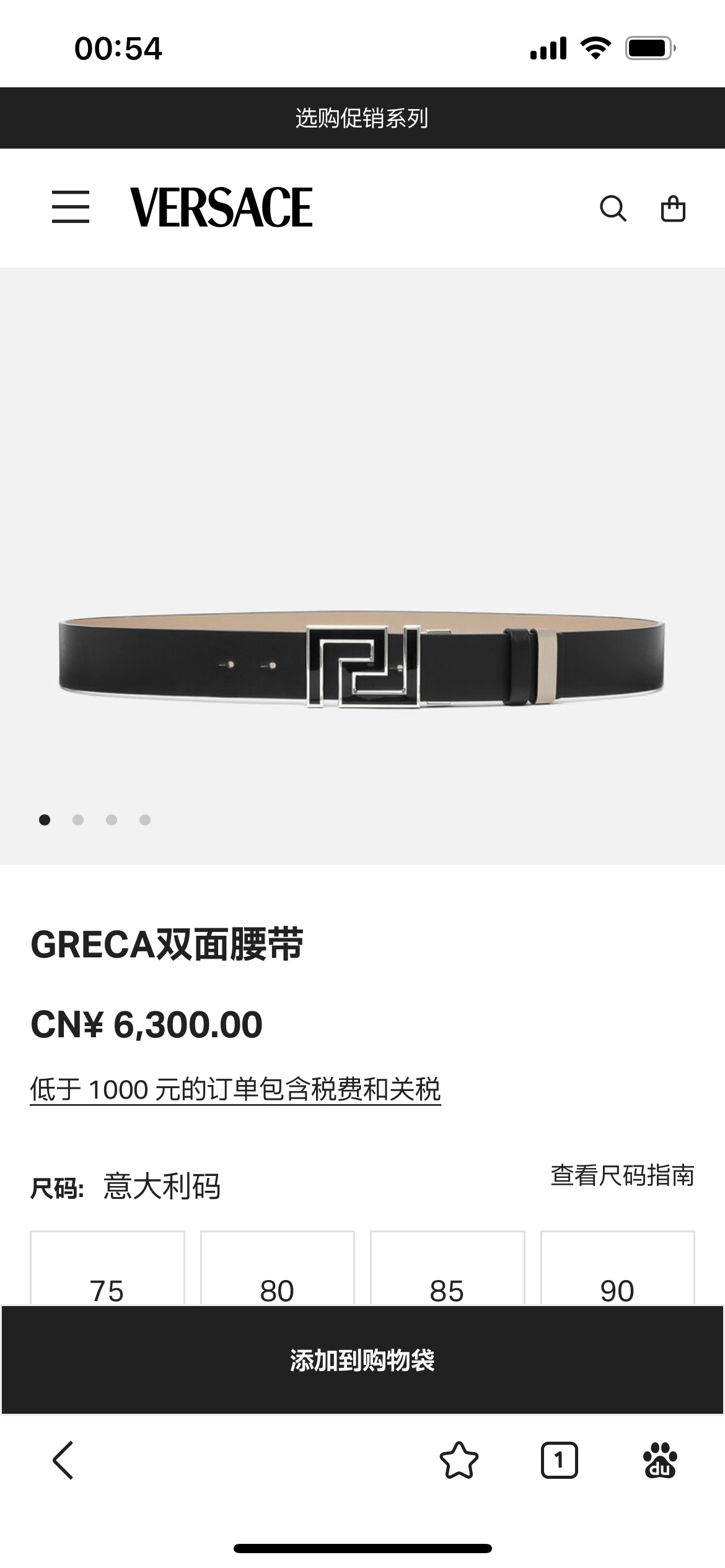
Task: Open the tax and duties notice link
Action: coord(235,1089)
